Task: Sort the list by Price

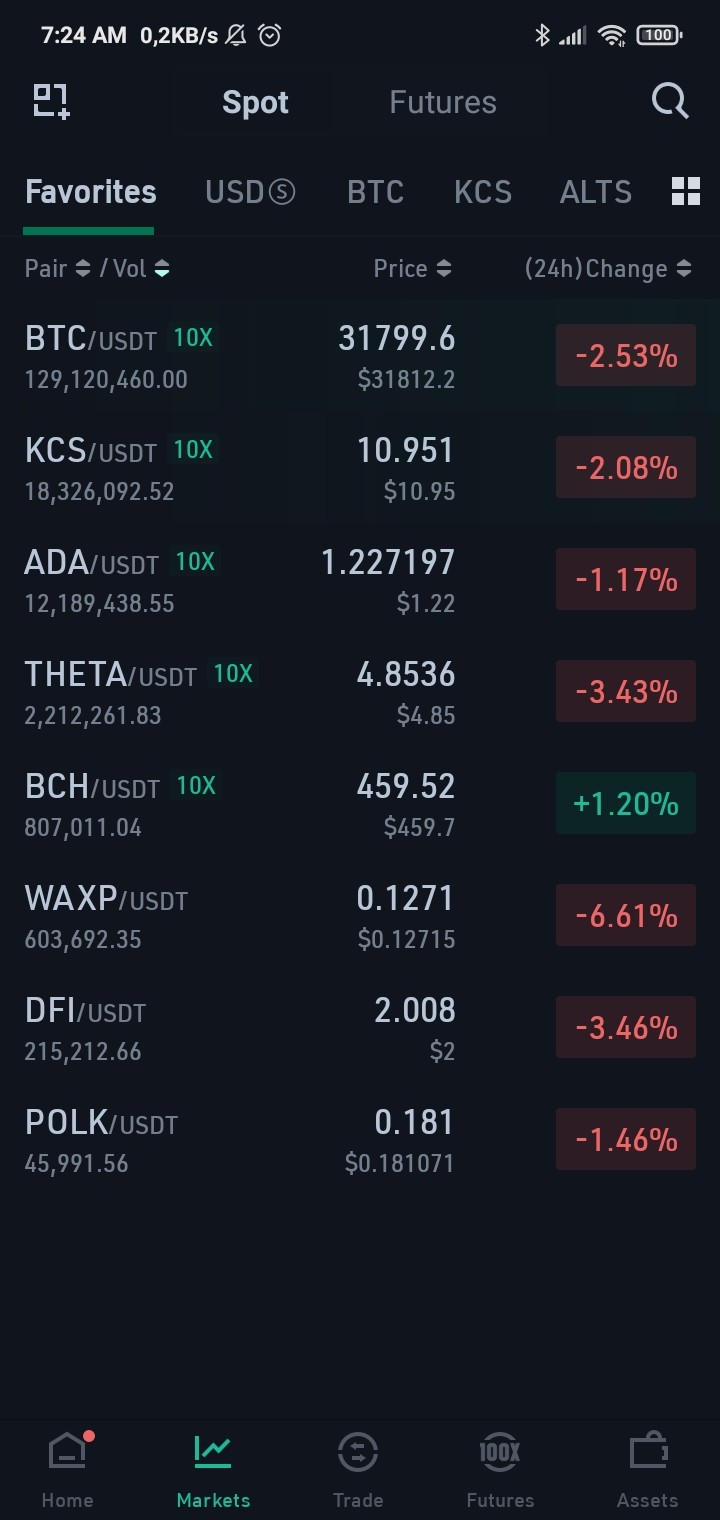Action: pyautogui.click(x=413, y=268)
